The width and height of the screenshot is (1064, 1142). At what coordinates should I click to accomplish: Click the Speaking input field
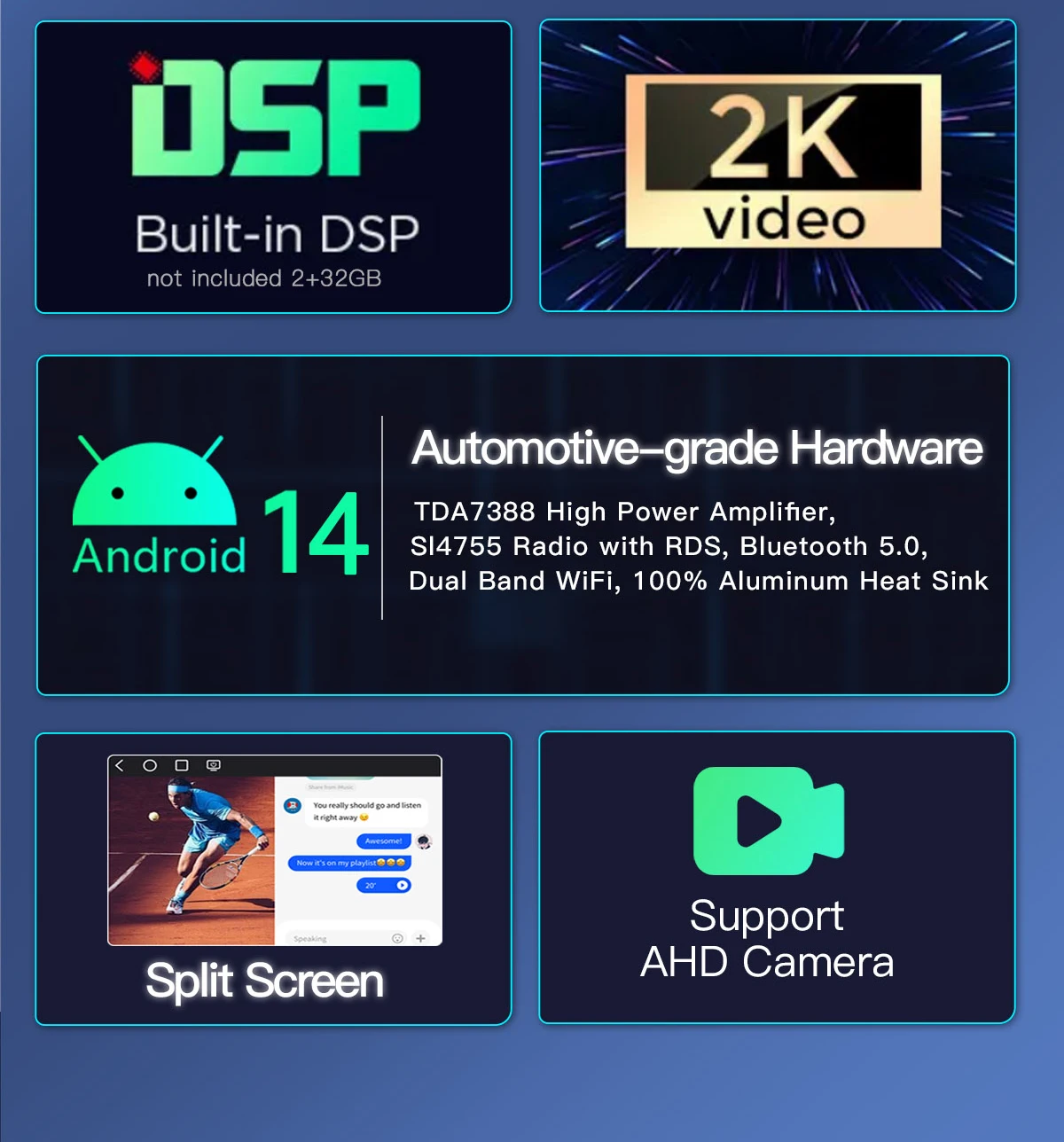(309, 937)
